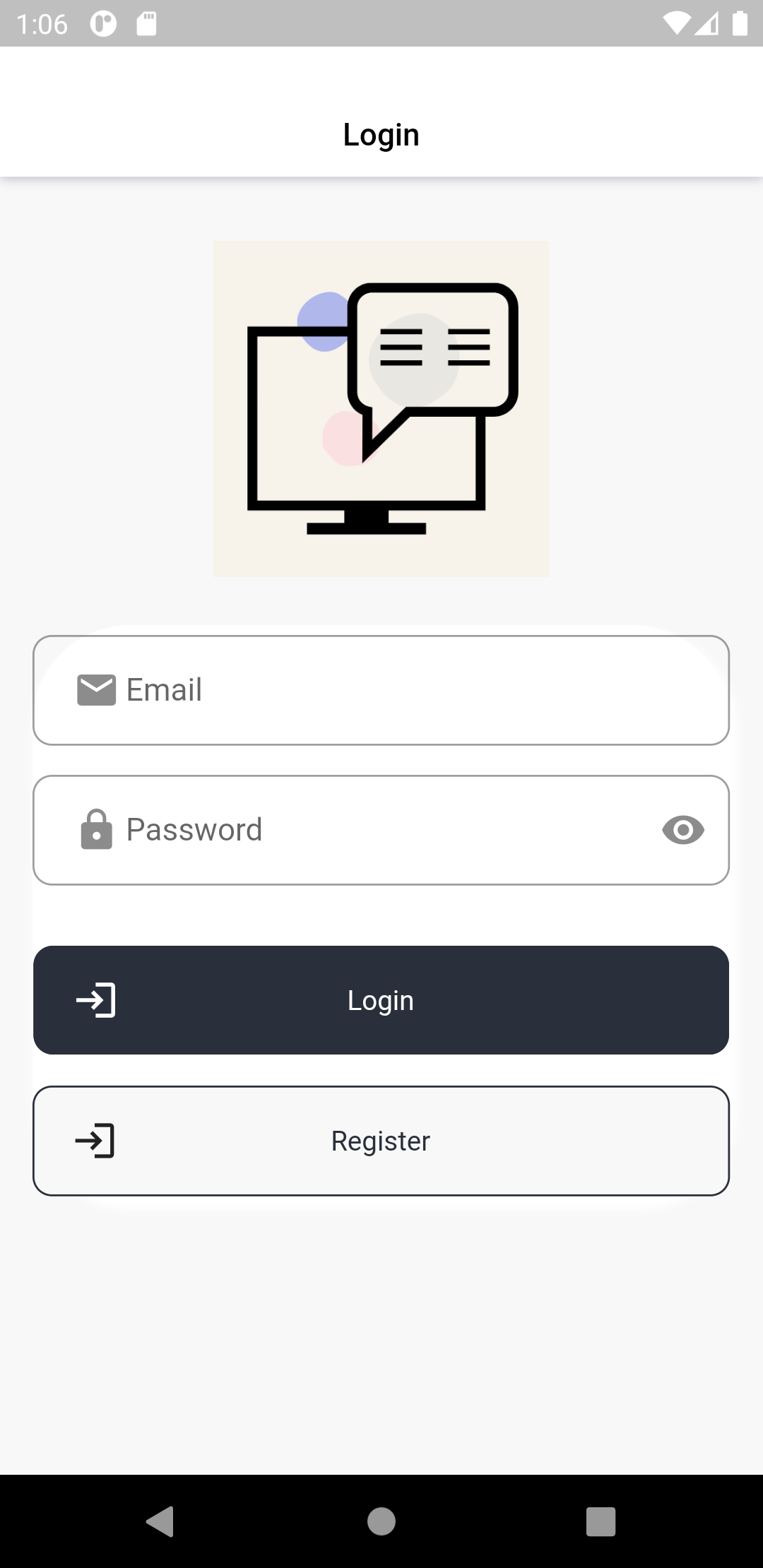This screenshot has height=1568, width=763.
Task: Click the padlock icon in the Password field
Action: [95, 829]
